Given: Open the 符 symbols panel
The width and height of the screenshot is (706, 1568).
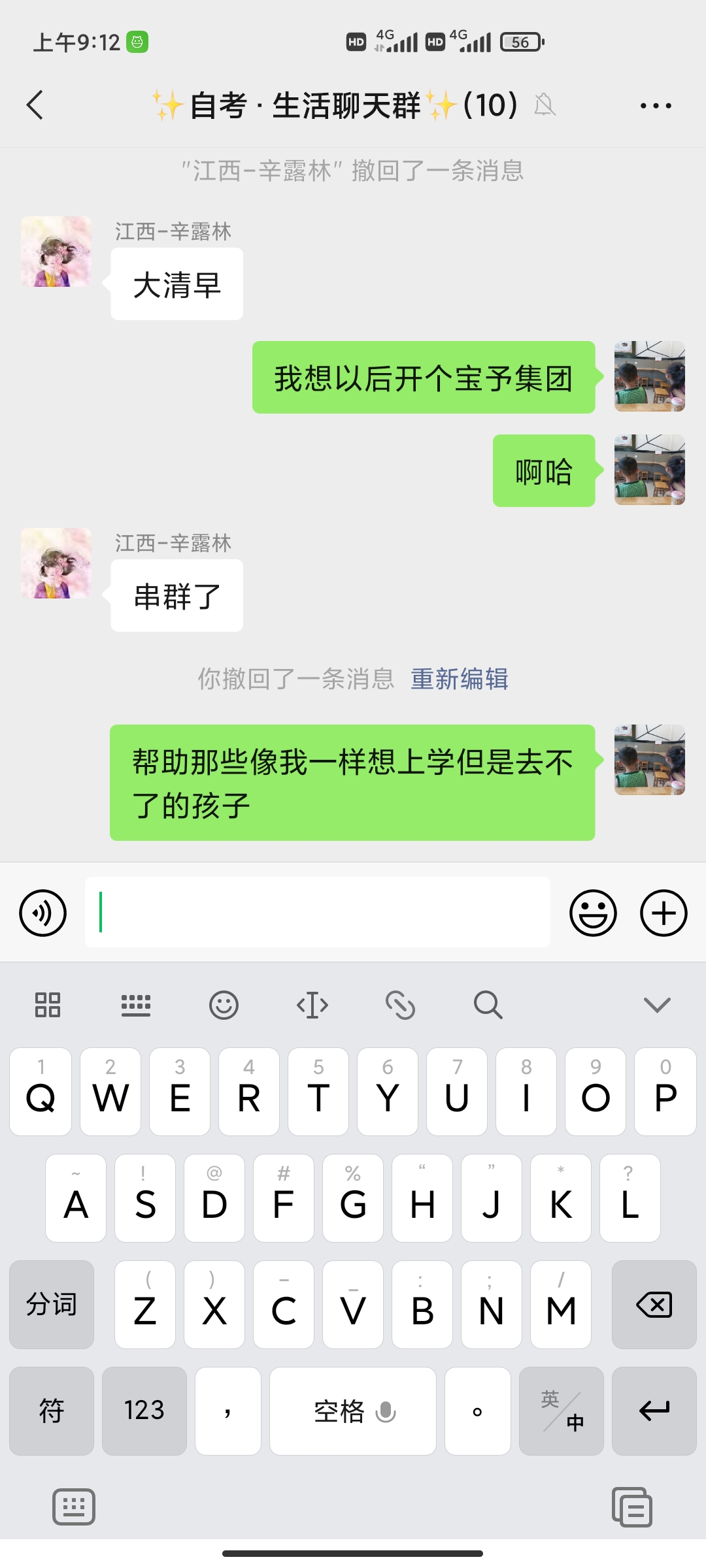Looking at the screenshot, I should (52, 1411).
